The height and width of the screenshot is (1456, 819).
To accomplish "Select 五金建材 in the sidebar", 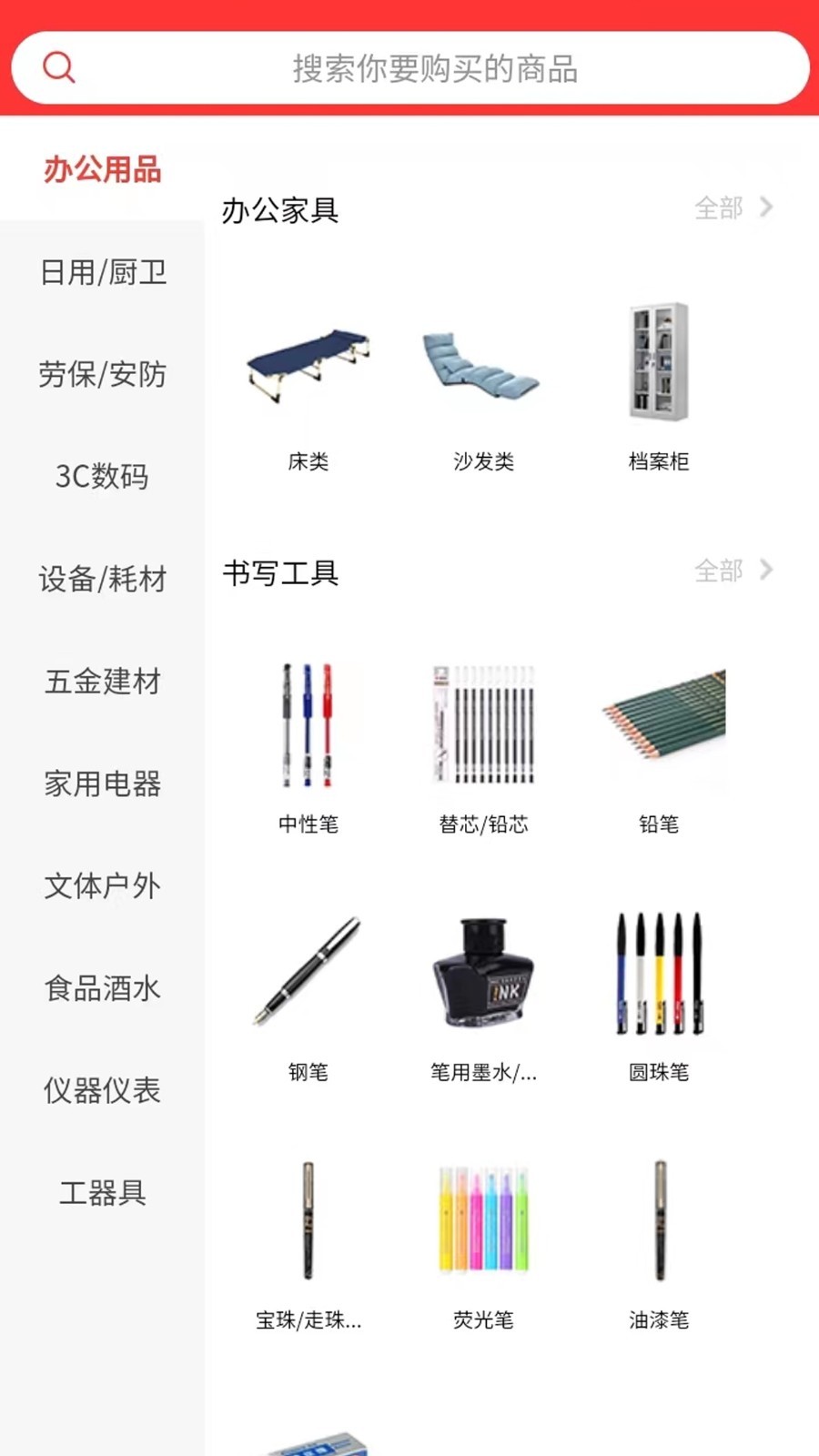I will point(103,681).
